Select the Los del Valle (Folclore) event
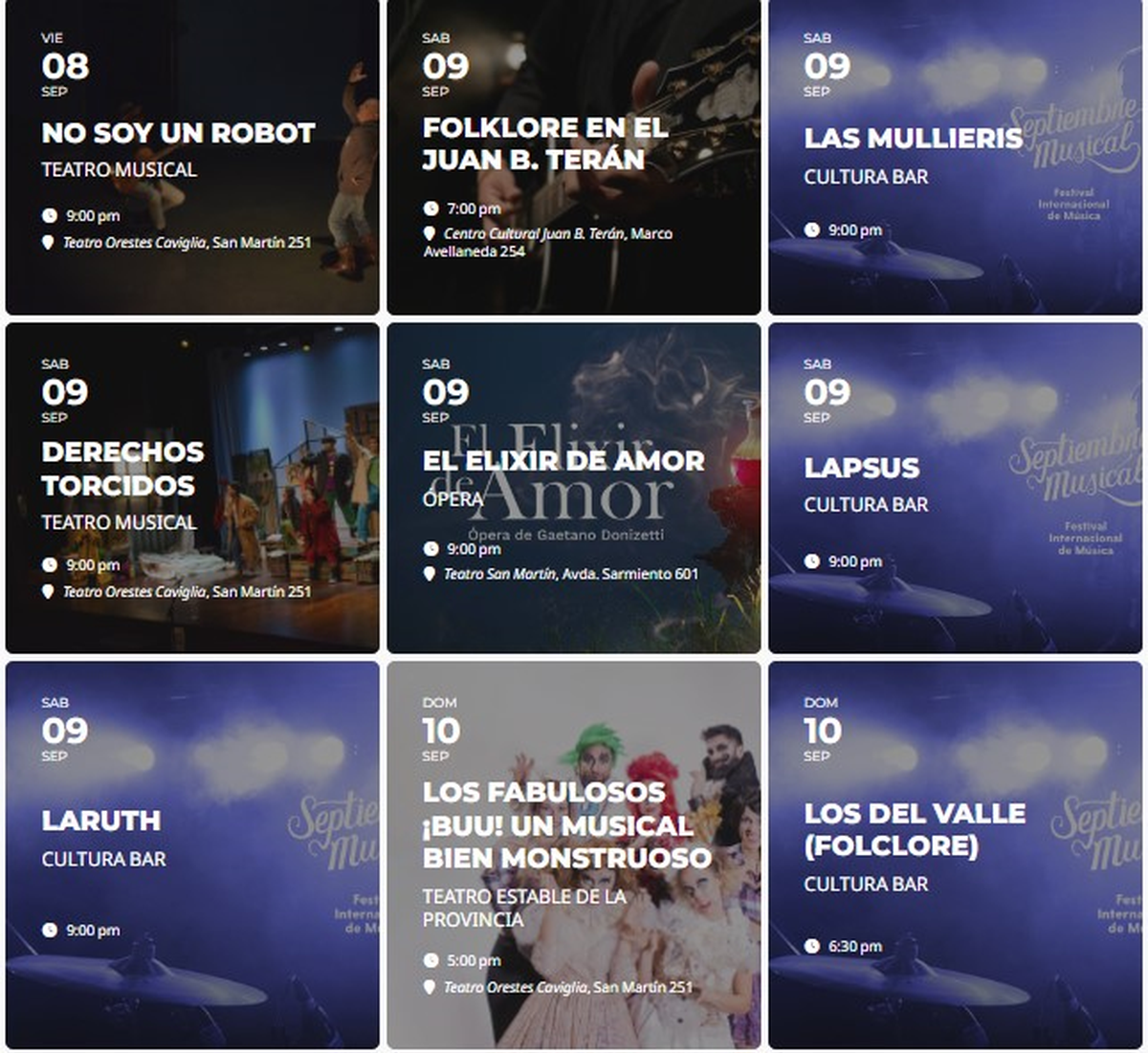Image resolution: width=1148 pixels, height=1053 pixels. tap(914, 829)
